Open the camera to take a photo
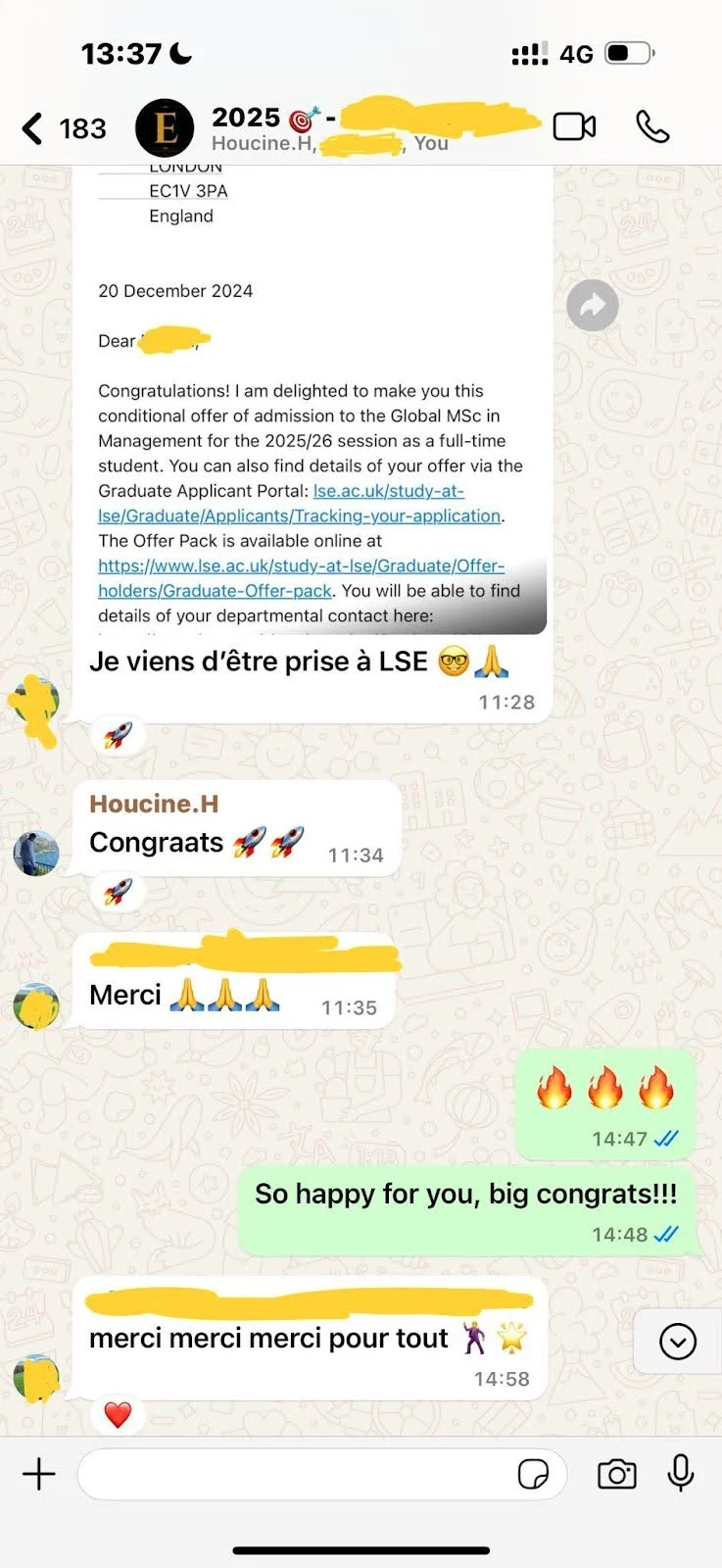 click(x=617, y=1474)
